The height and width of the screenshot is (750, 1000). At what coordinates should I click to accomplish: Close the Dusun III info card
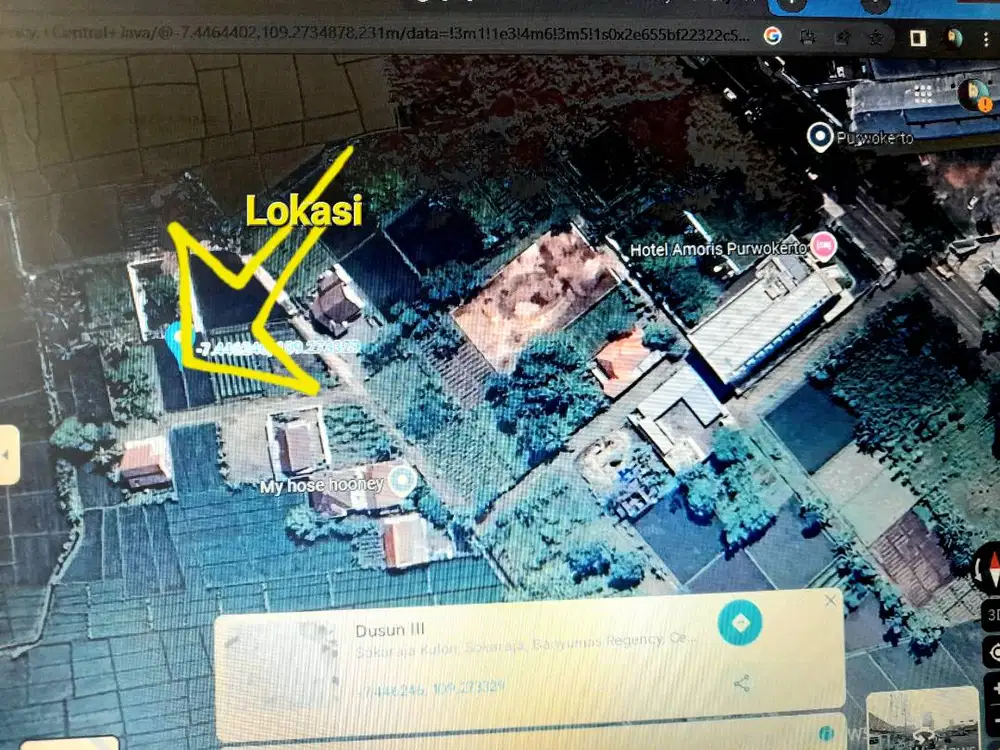click(x=830, y=601)
